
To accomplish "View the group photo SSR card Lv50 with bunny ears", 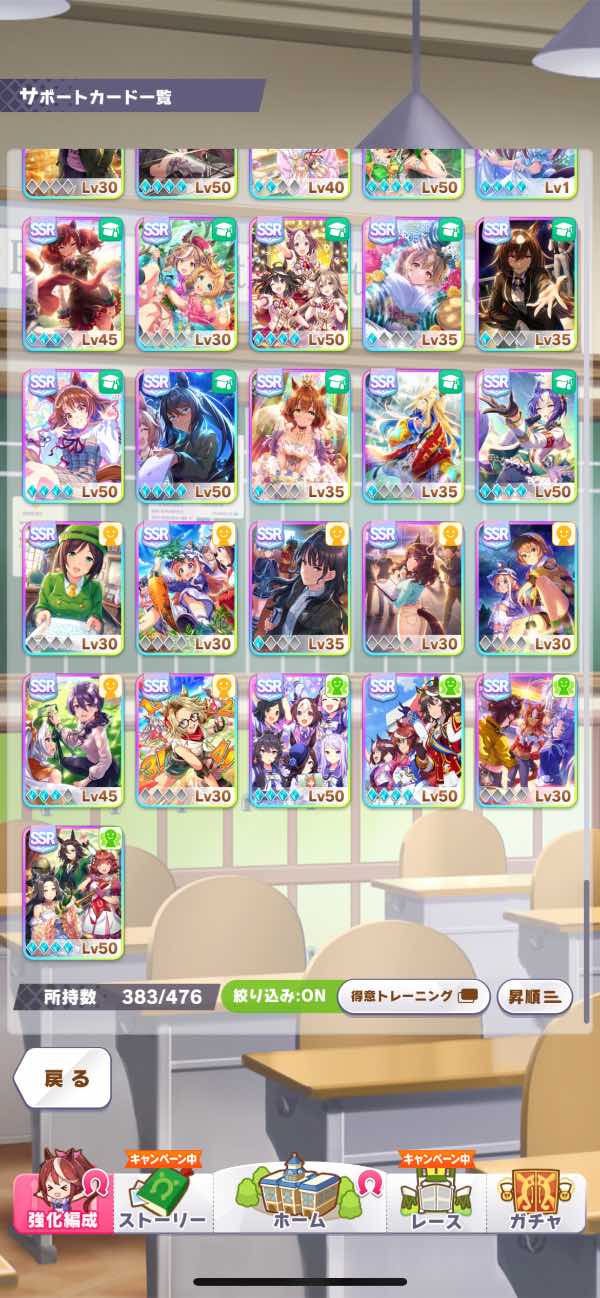I will (299, 739).
